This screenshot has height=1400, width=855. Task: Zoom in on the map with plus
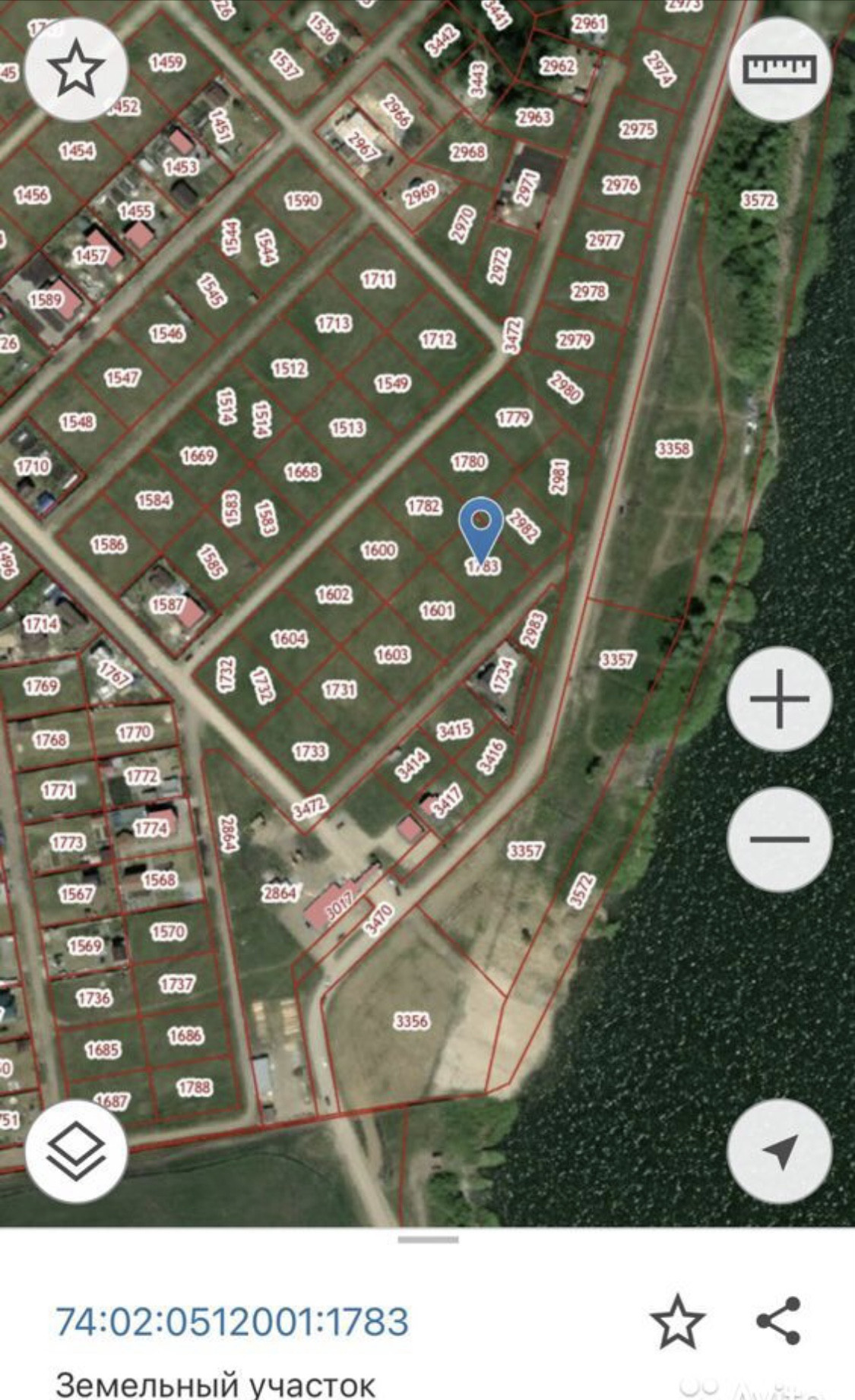pos(780,699)
